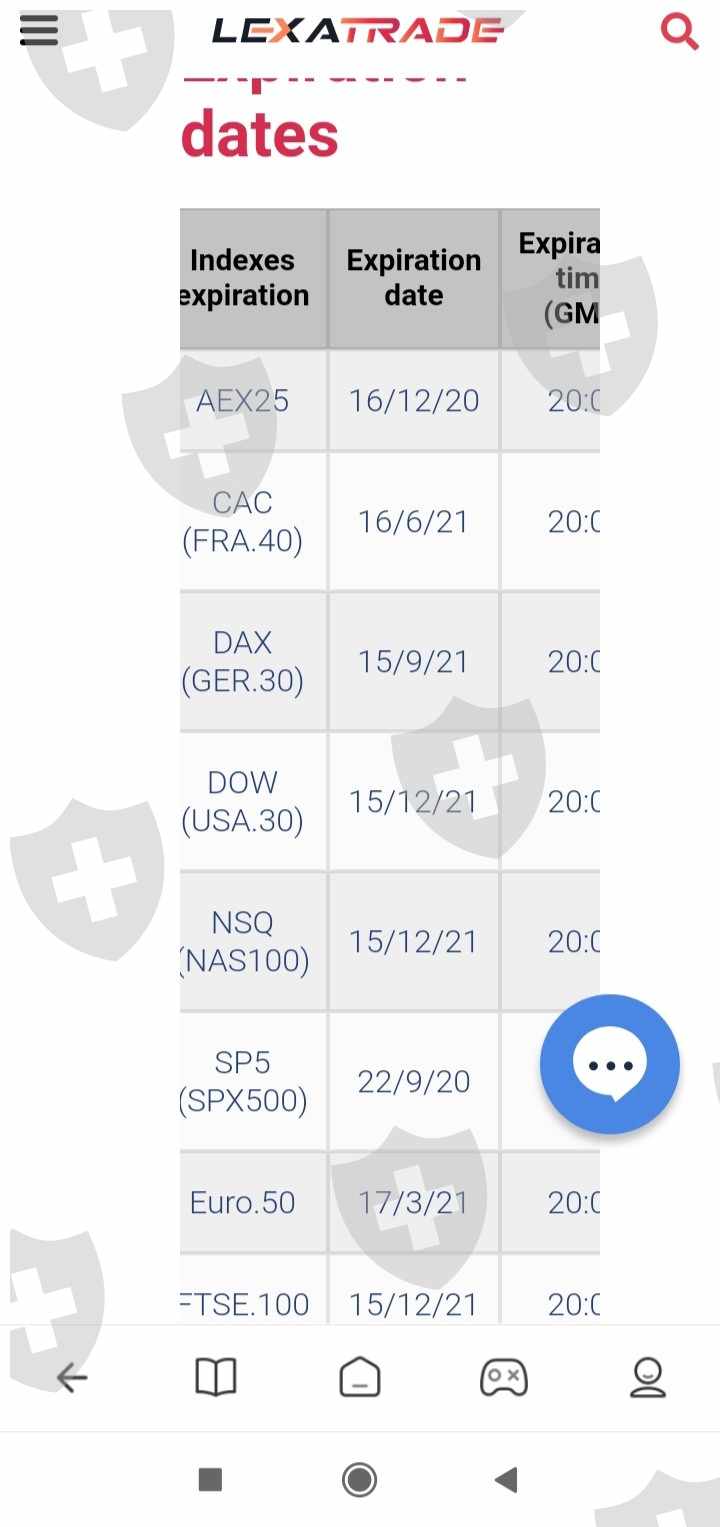
Task: Open the game controller icon
Action: pos(504,1378)
